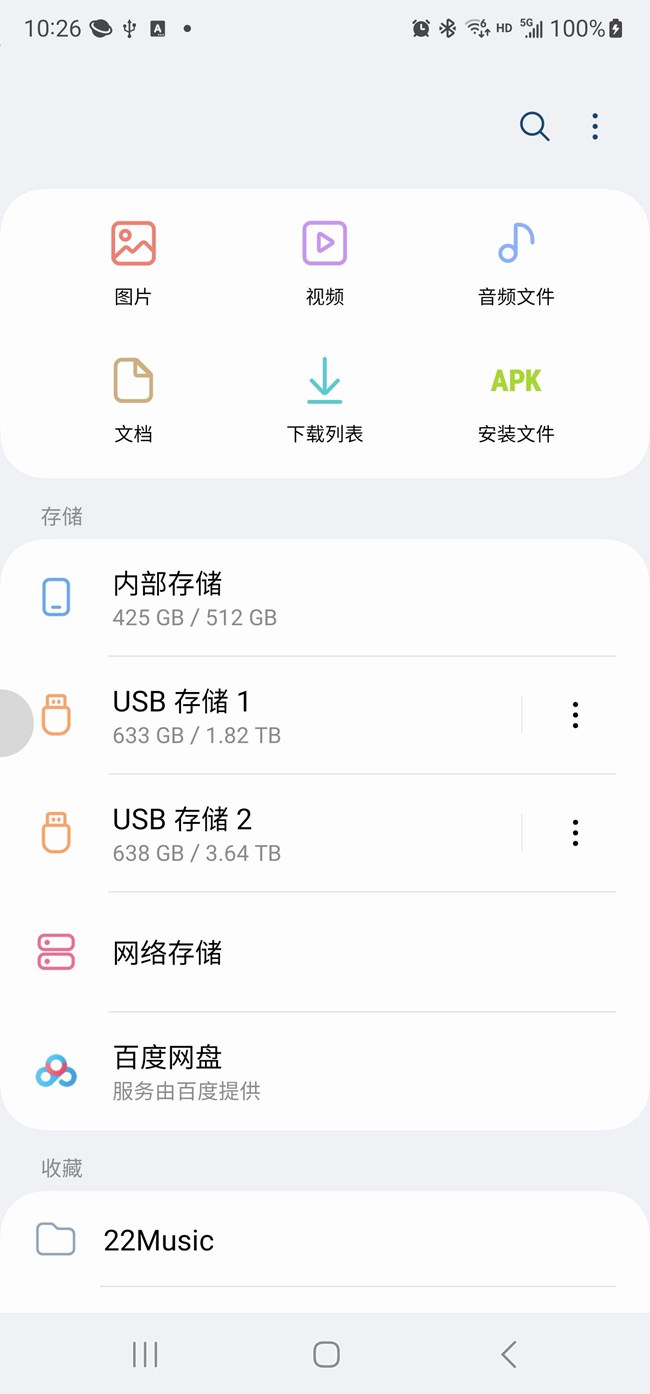Show recent apps from the navigation bar

[145, 1354]
